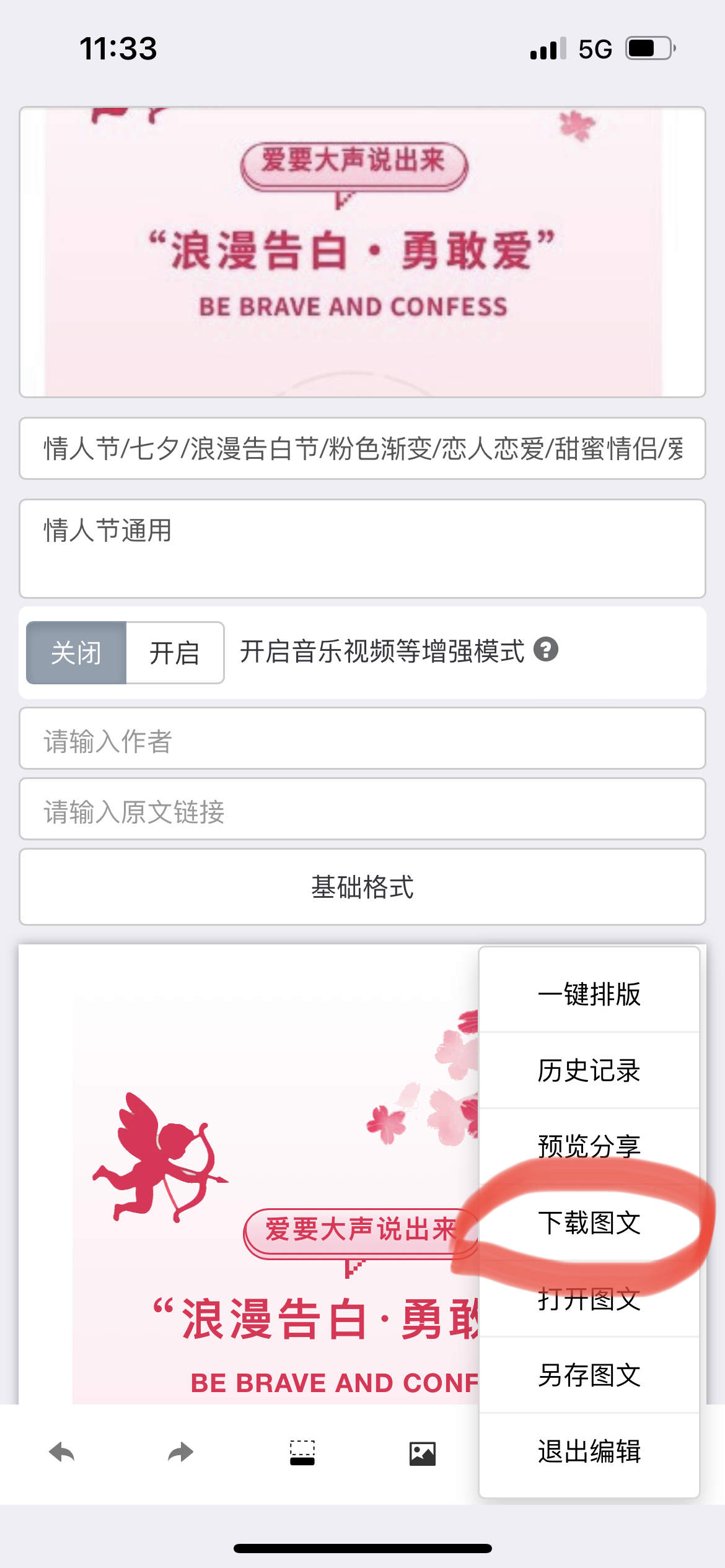Redo the last undone edit

point(180,1452)
